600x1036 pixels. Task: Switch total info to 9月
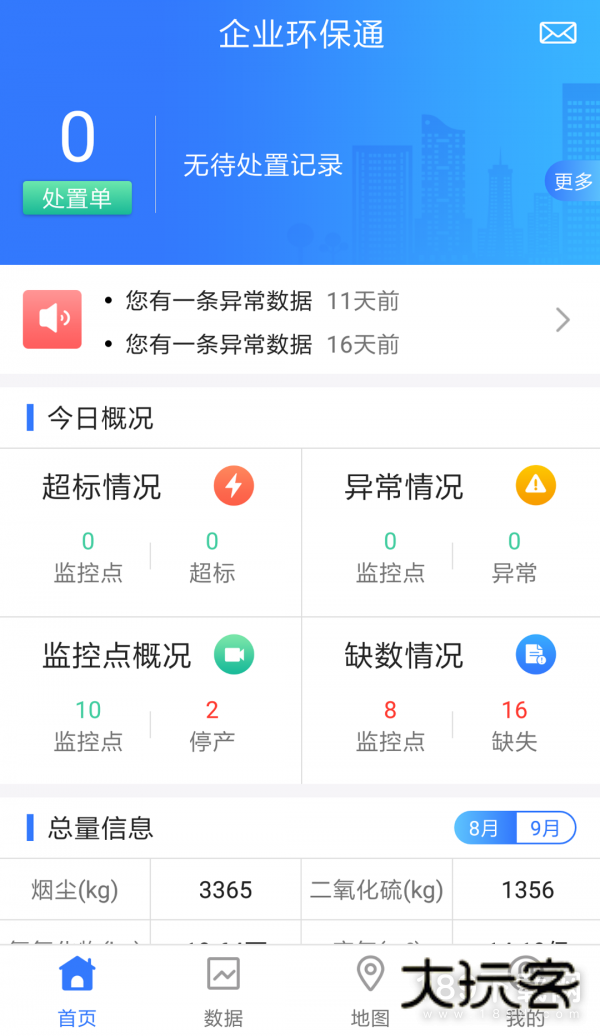coord(545,828)
